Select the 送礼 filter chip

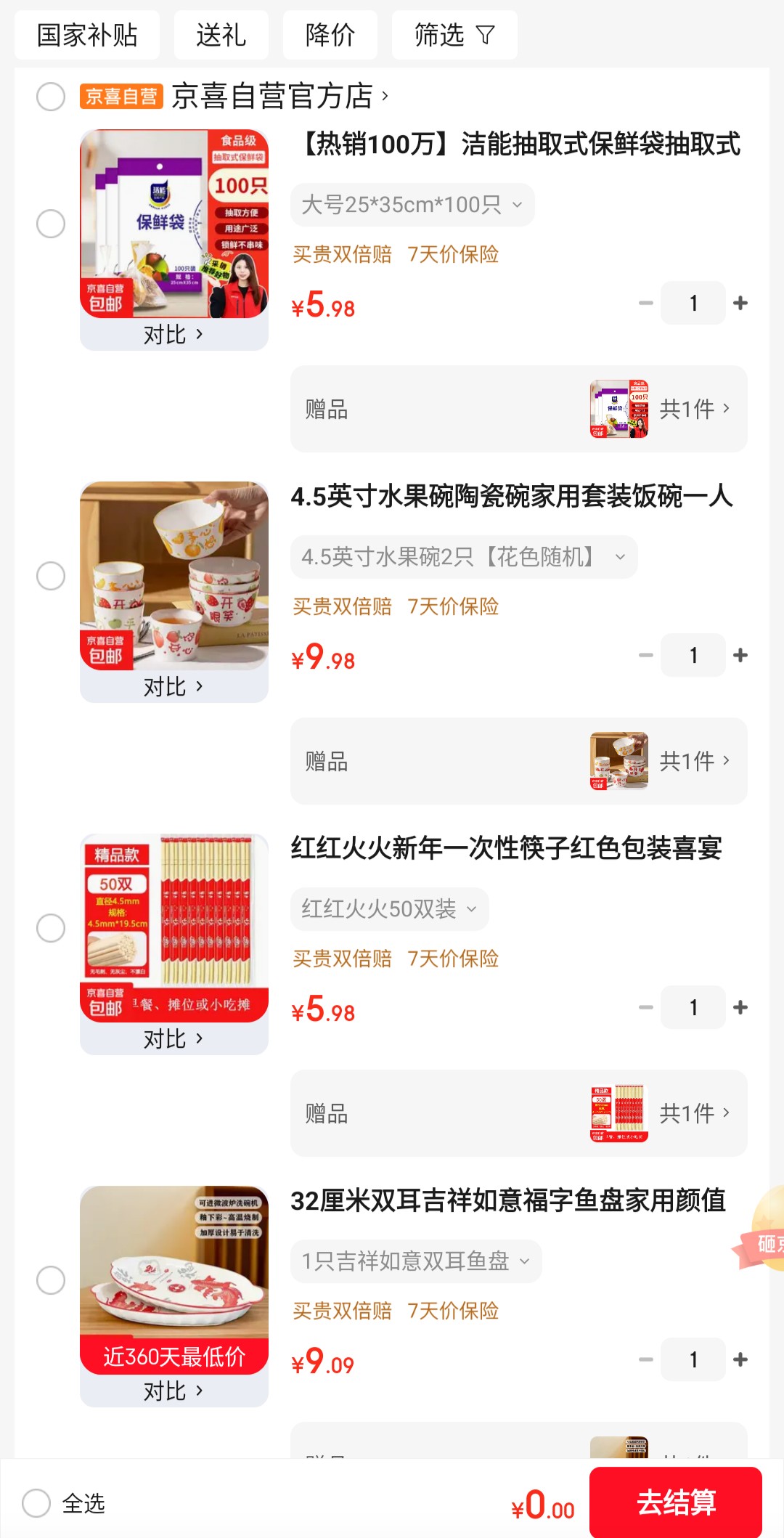(x=221, y=35)
